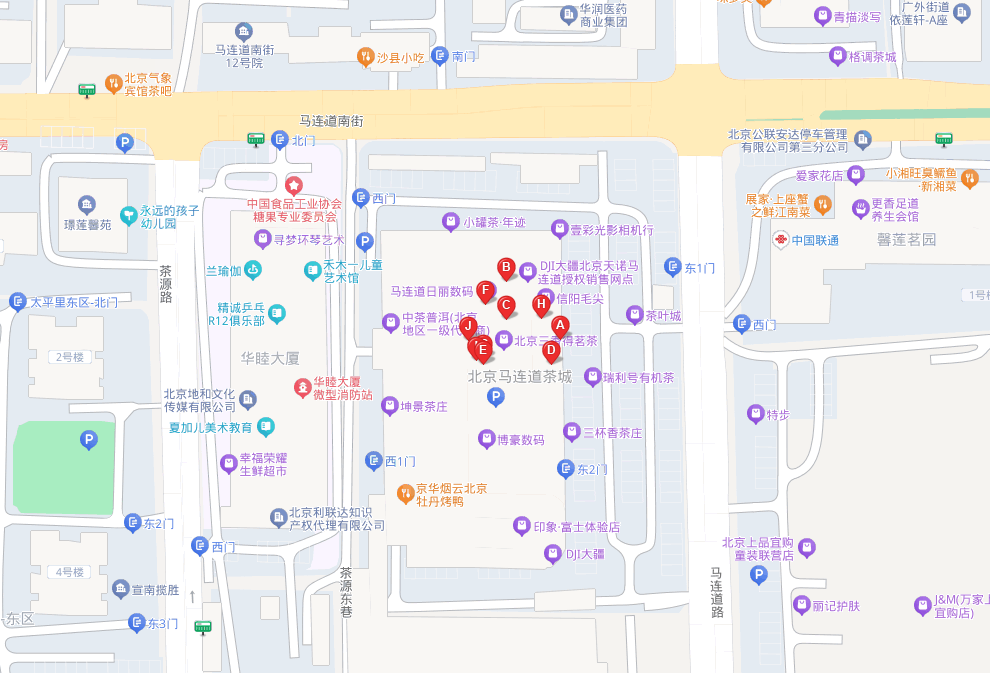Image resolution: width=990 pixels, height=673 pixels.
Task: Tap the 特步 store pin
Action: [x=755, y=413]
